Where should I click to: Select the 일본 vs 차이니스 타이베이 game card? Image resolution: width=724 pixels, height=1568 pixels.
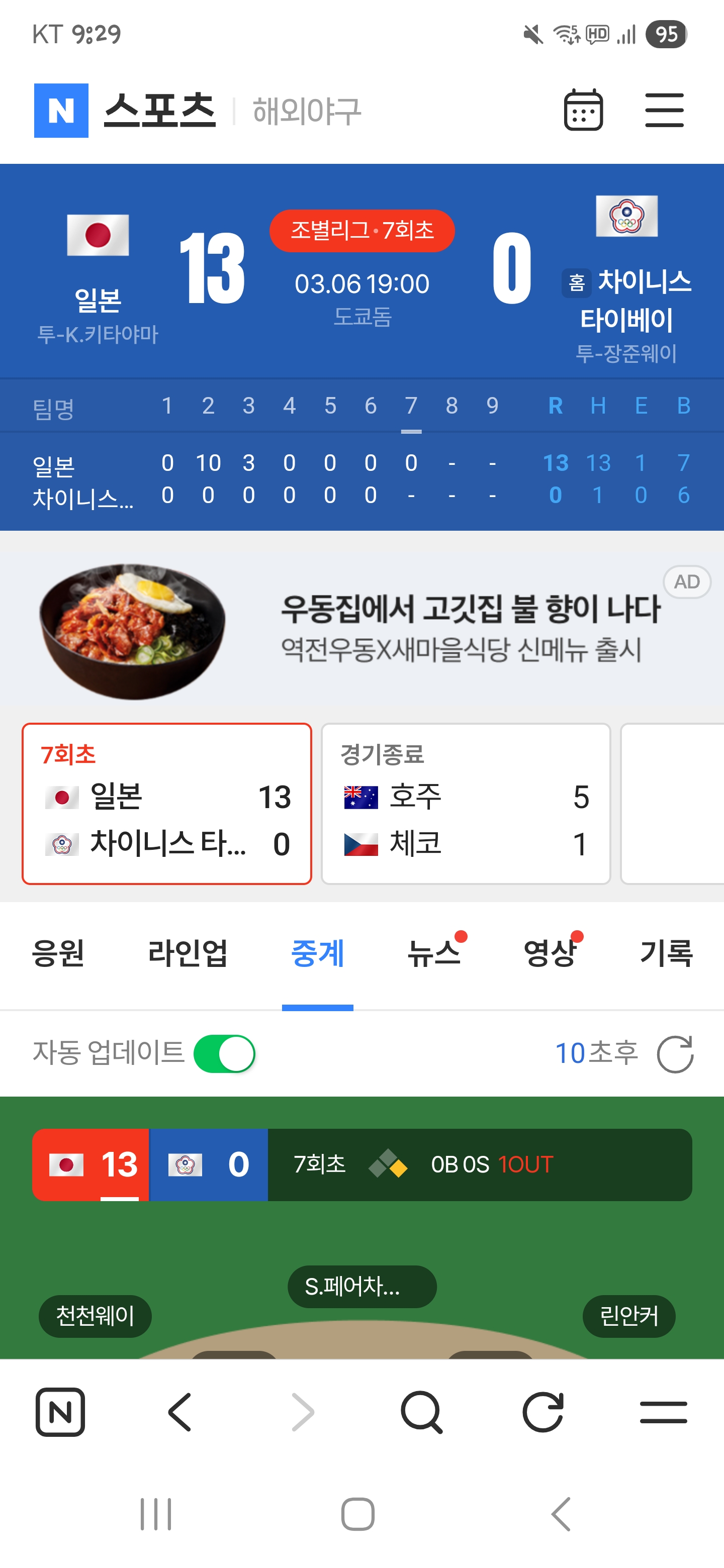coord(167,804)
